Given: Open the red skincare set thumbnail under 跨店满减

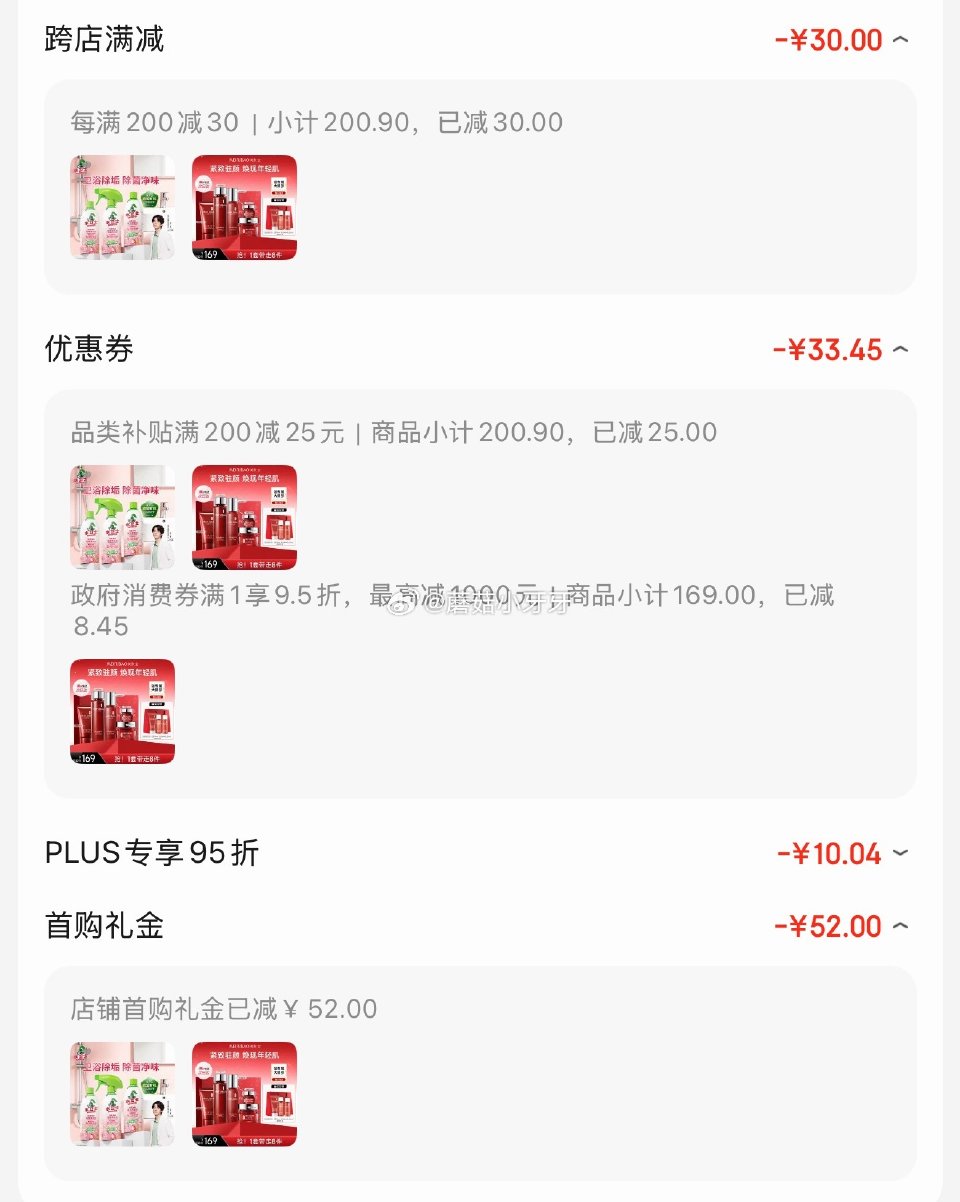Looking at the screenshot, I should 243,208.
